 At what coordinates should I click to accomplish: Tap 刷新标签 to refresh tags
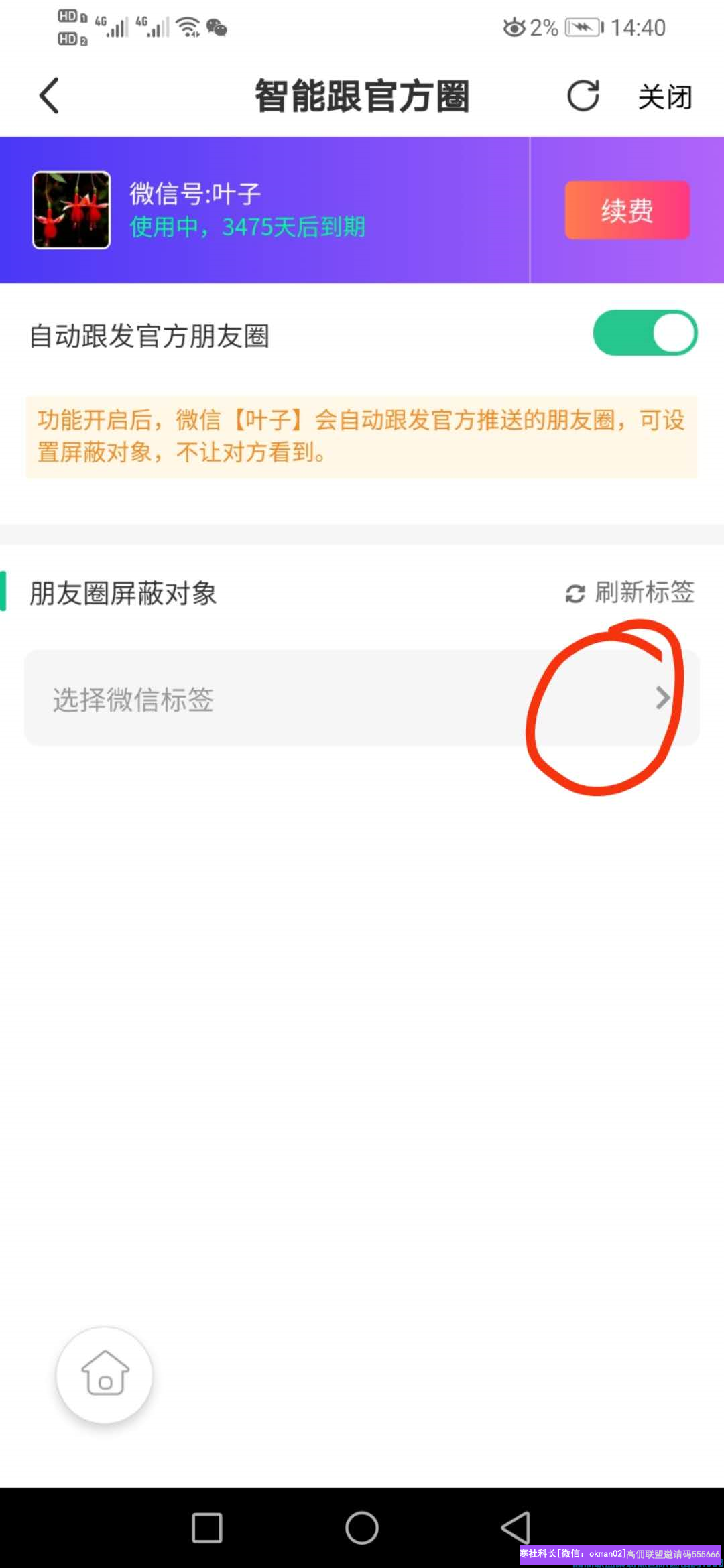pos(630,592)
